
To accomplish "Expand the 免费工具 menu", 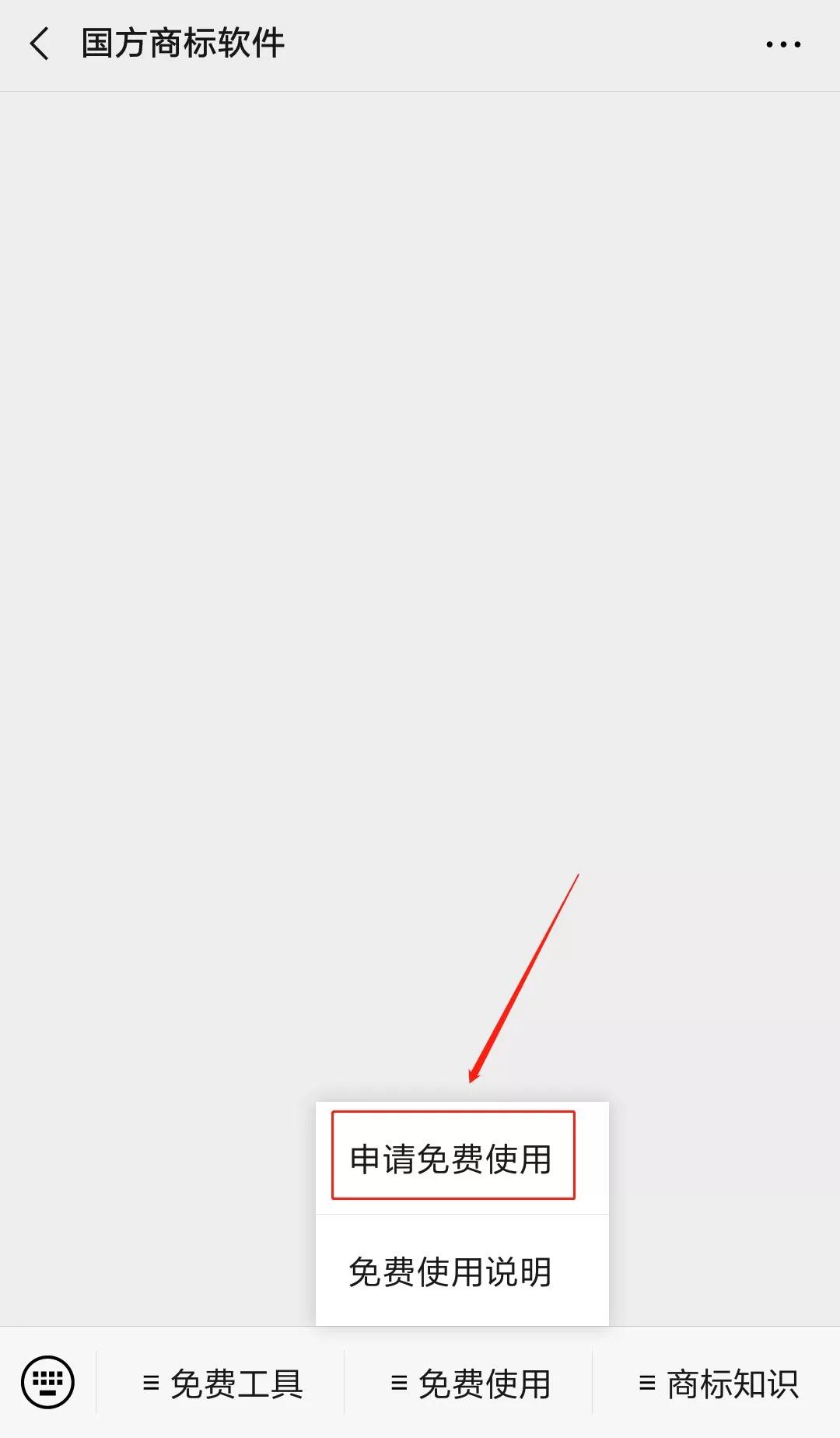I will (222, 1384).
